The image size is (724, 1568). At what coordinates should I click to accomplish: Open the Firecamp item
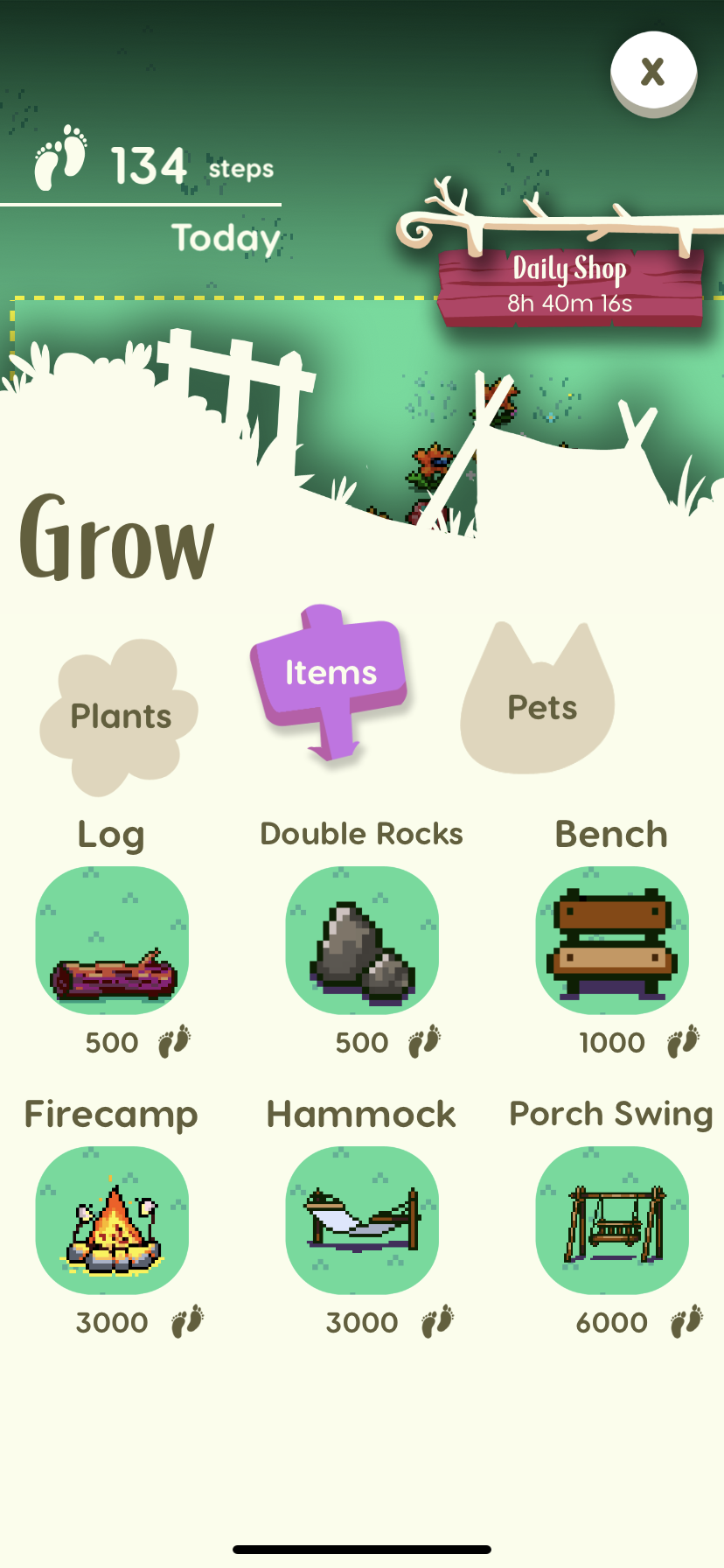(112, 1221)
